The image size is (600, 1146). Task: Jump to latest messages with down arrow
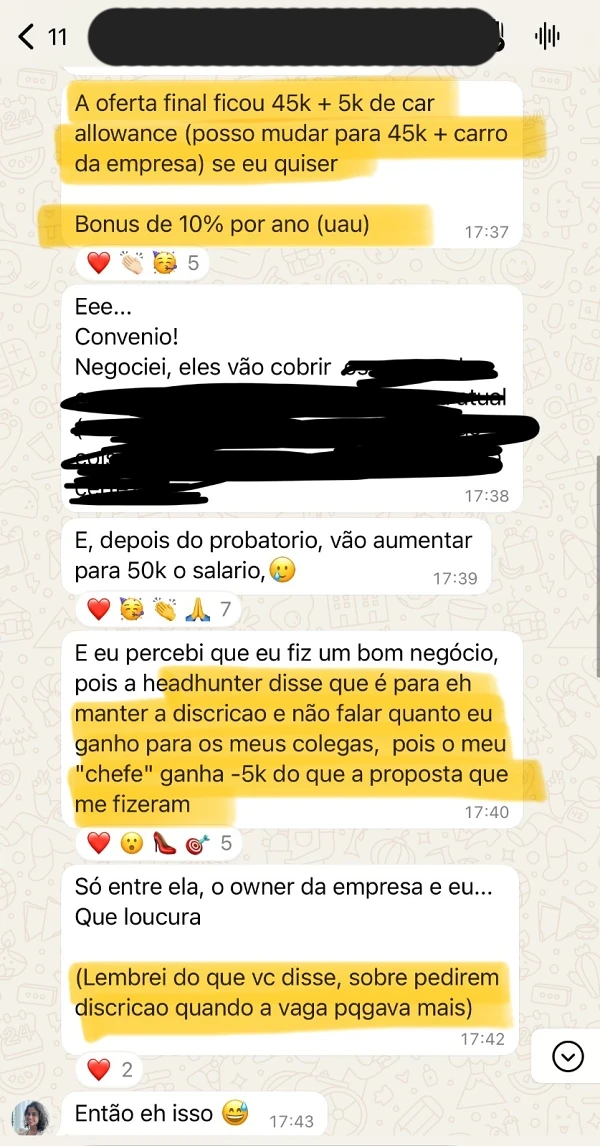pyautogui.click(x=567, y=1056)
